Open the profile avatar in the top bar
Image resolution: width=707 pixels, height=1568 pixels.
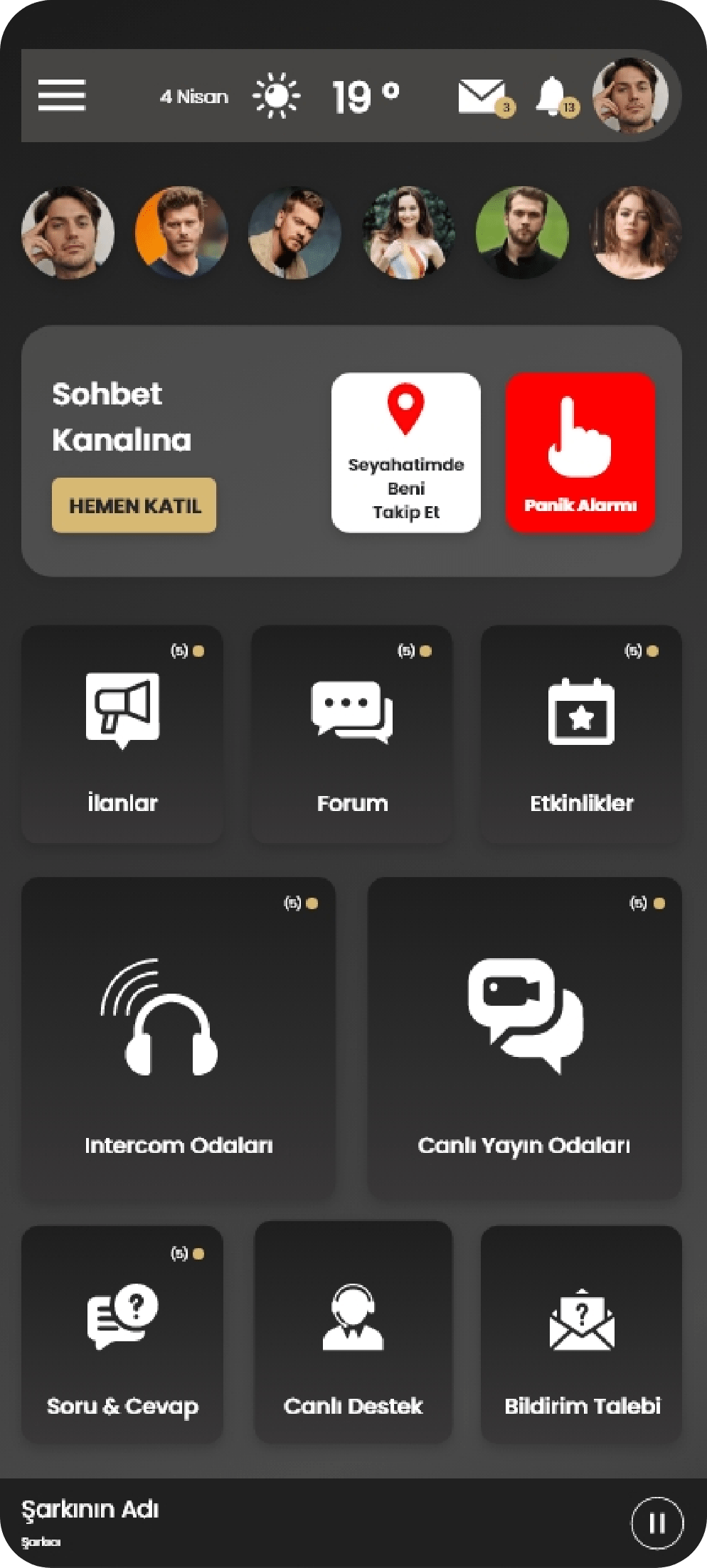tap(630, 95)
